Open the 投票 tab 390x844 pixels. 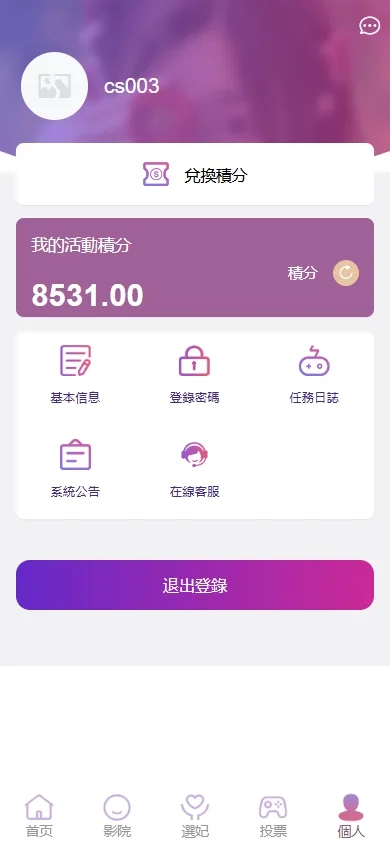(273, 816)
